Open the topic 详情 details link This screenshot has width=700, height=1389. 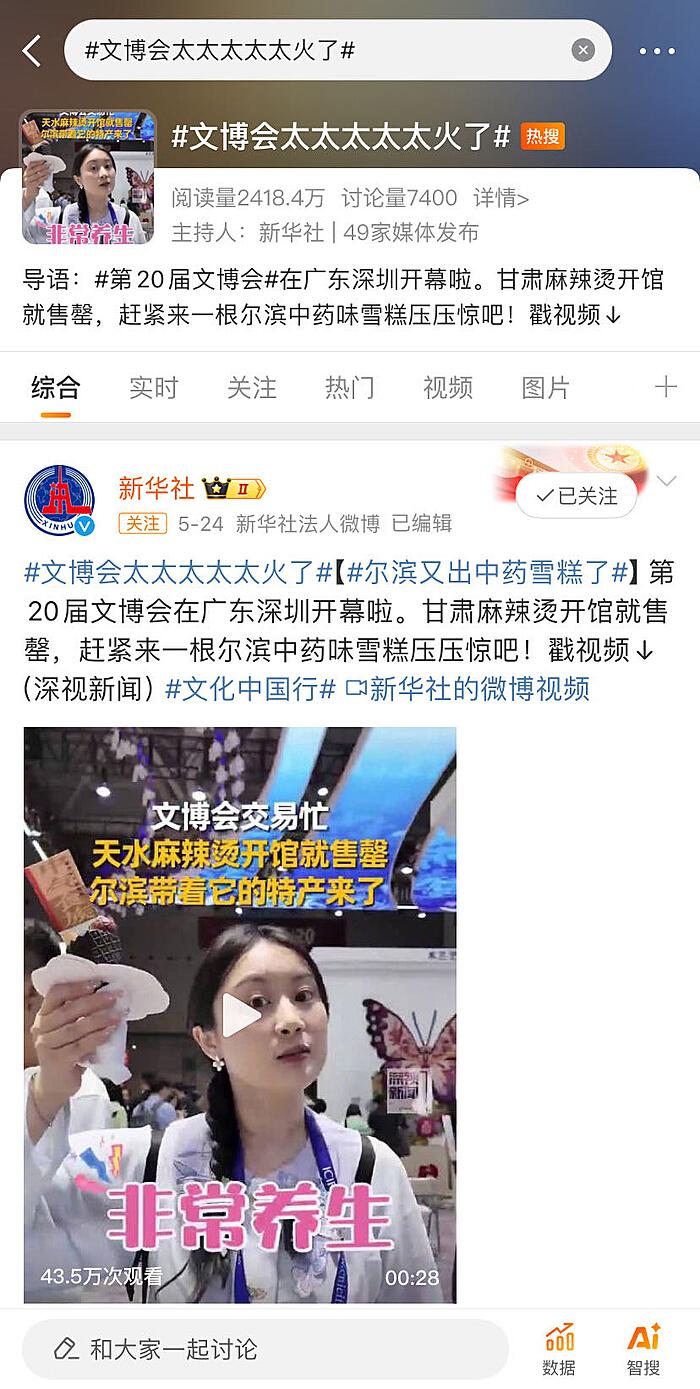(x=501, y=198)
